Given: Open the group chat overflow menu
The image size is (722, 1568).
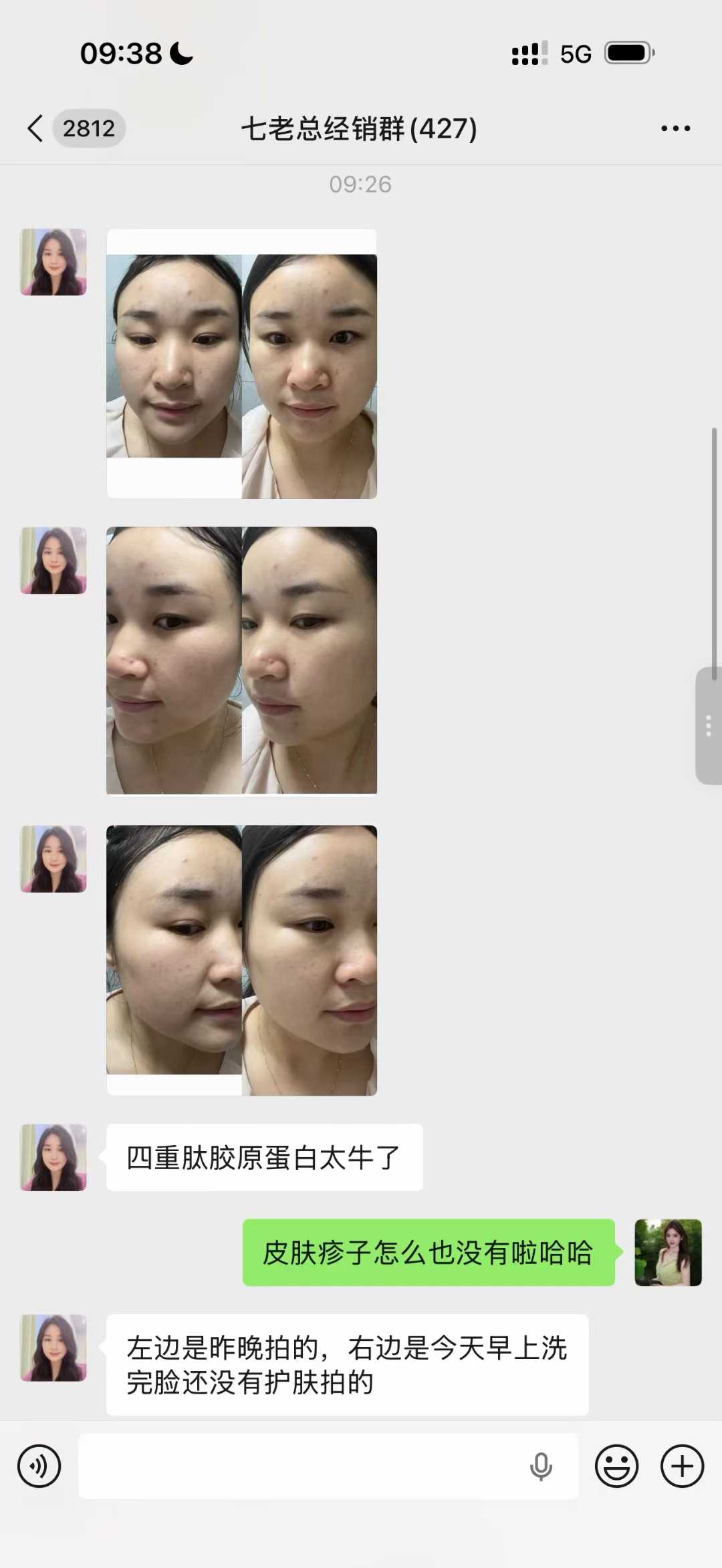Looking at the screenshot, I should (675, 128).
